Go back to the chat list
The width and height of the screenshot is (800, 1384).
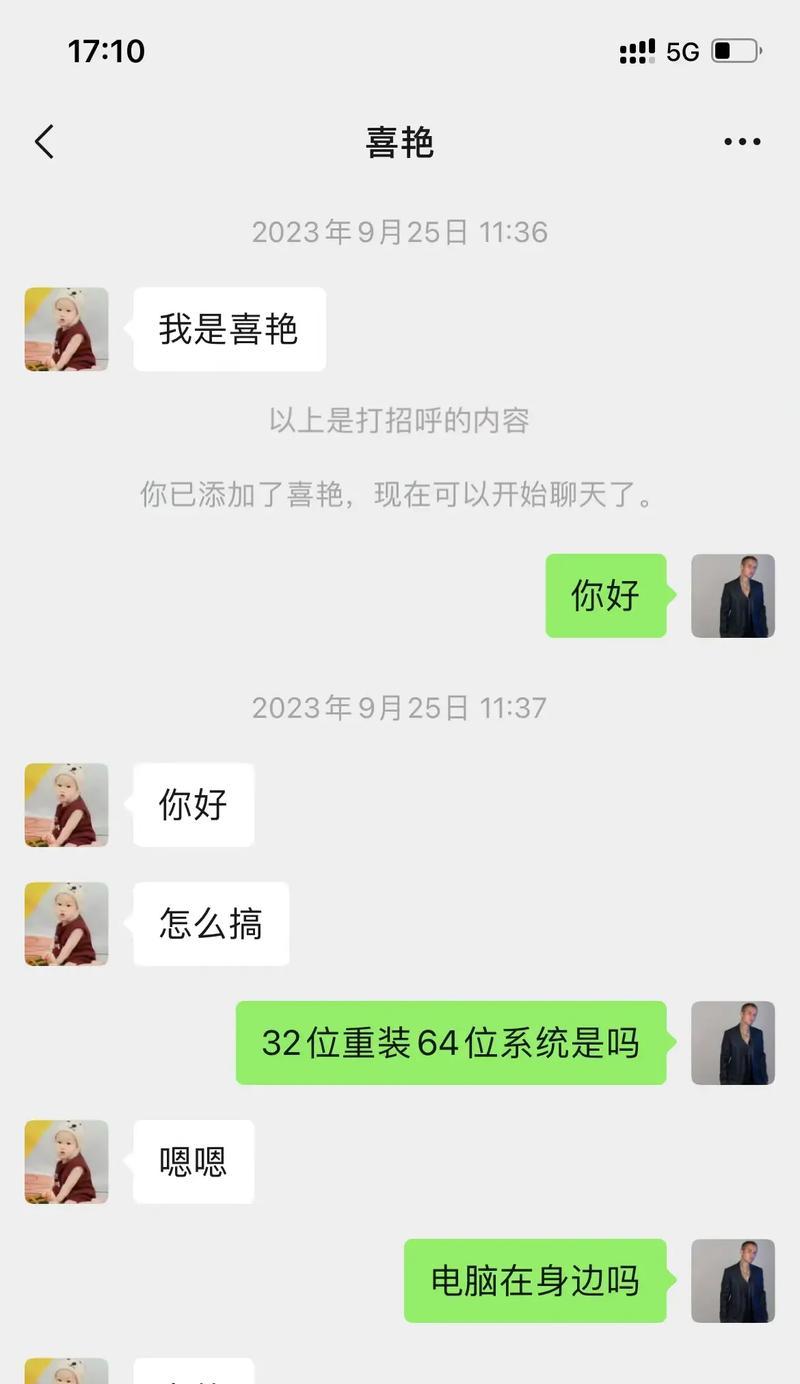(44, 142)
